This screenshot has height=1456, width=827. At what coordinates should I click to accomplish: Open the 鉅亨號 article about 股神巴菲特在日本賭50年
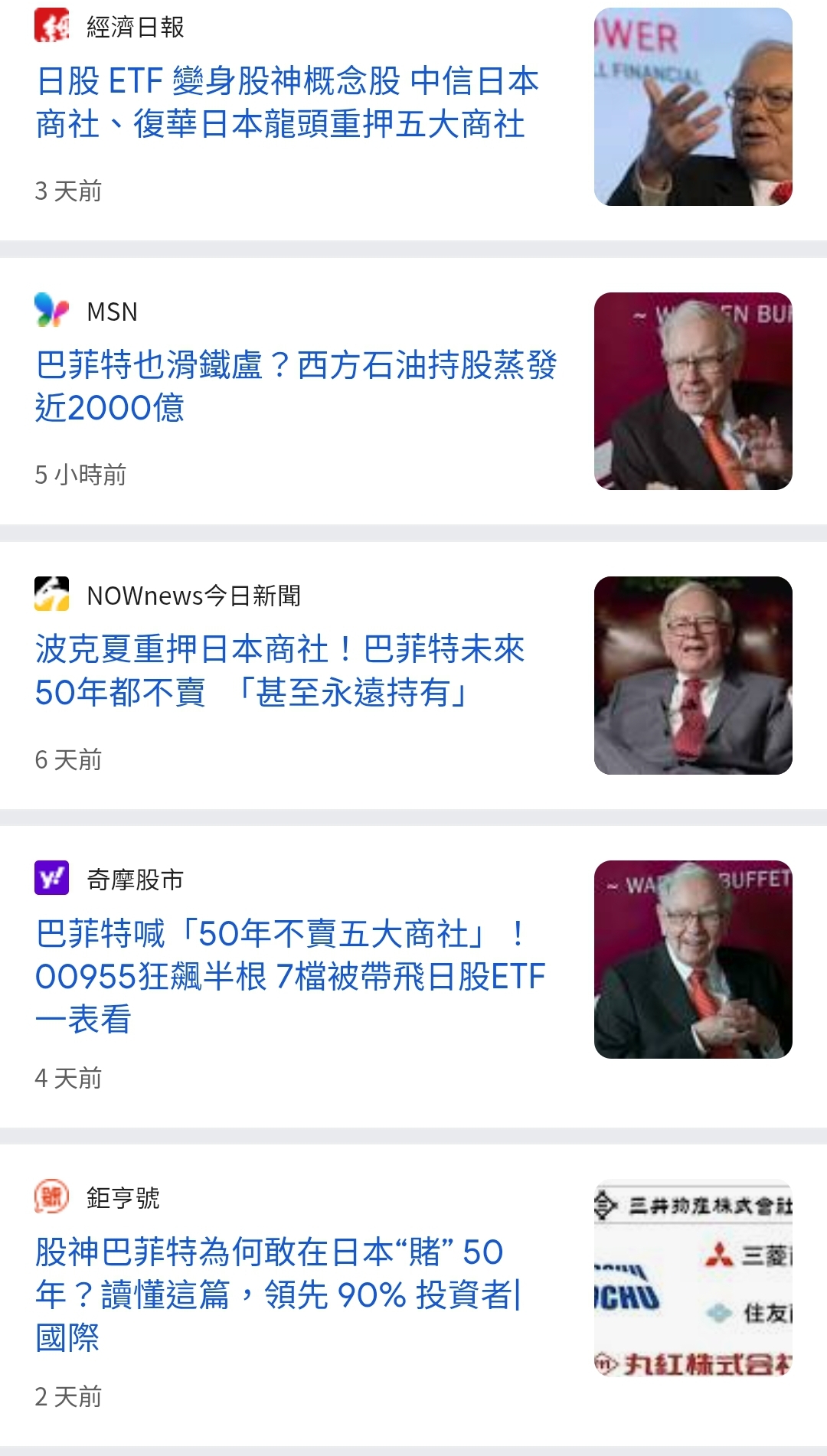coord(278,1294)
